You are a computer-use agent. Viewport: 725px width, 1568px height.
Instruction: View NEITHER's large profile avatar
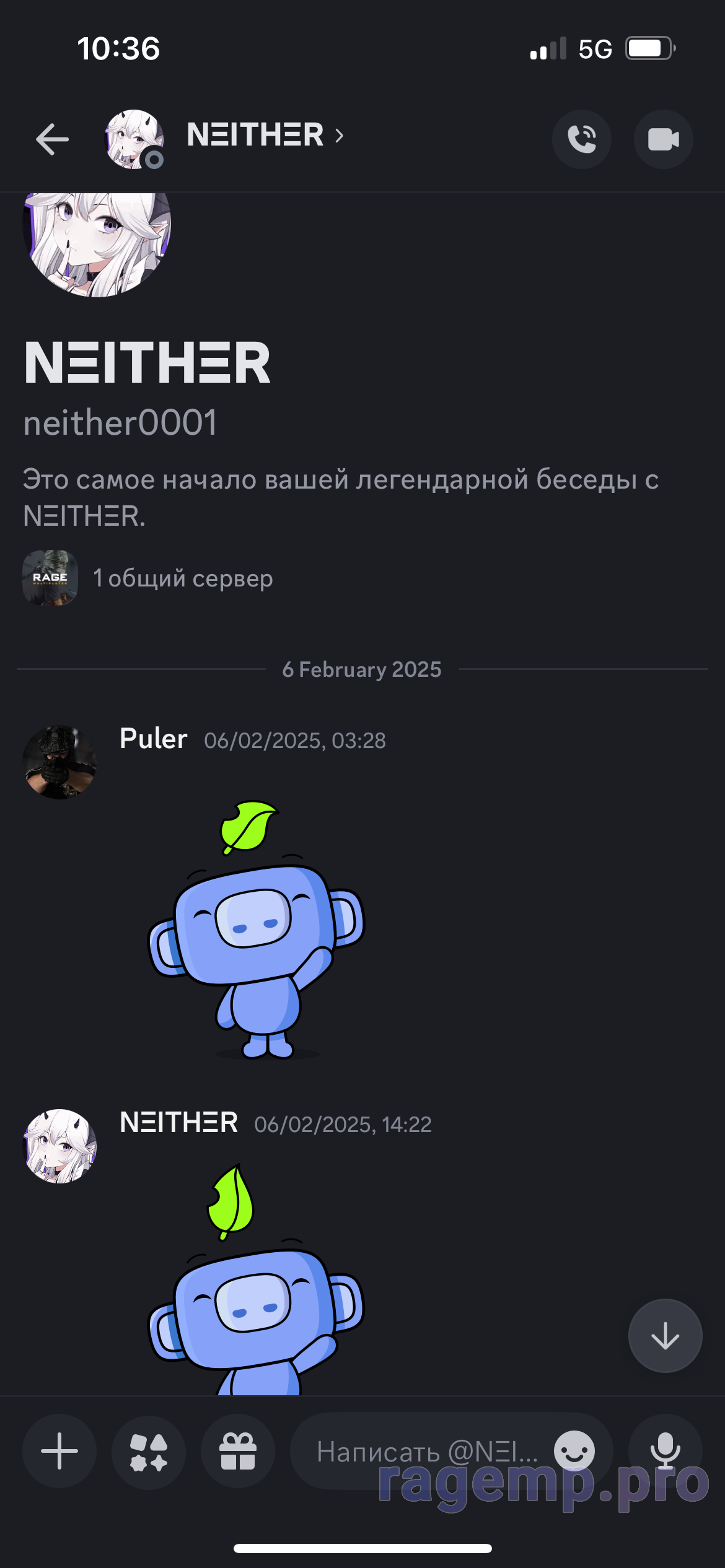point(97,245)
